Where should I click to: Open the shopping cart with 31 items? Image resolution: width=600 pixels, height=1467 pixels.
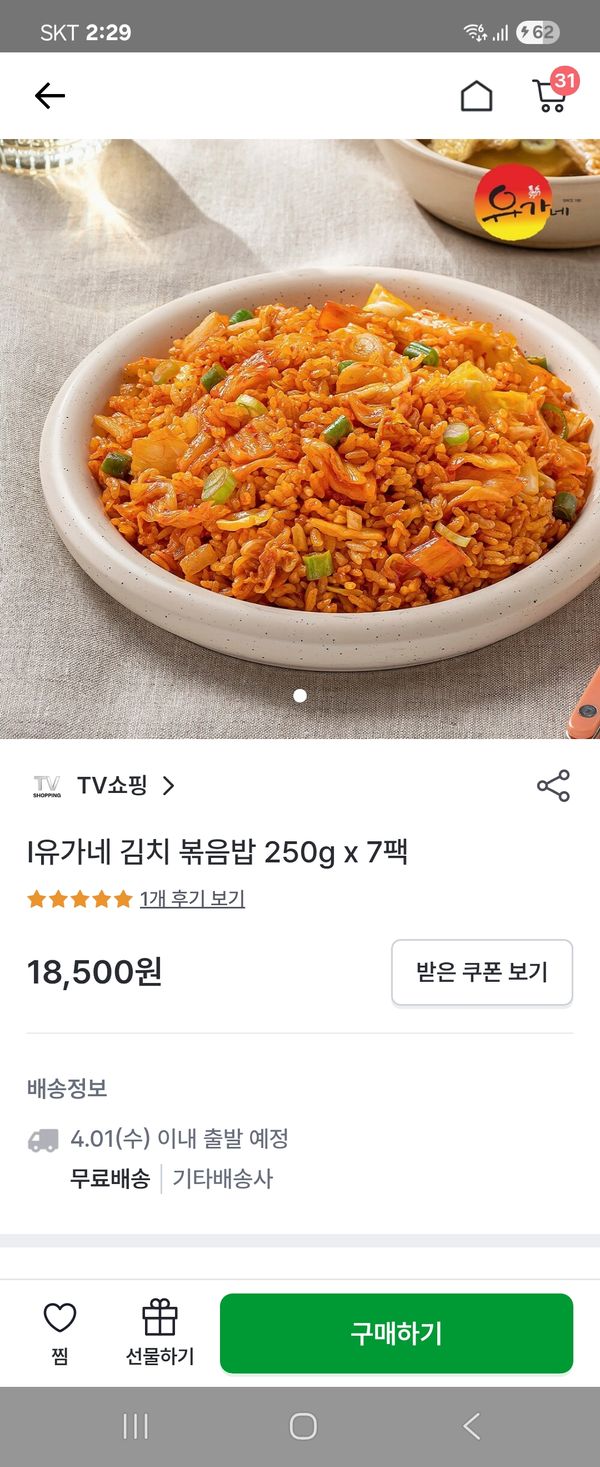(x=549, y=95)
